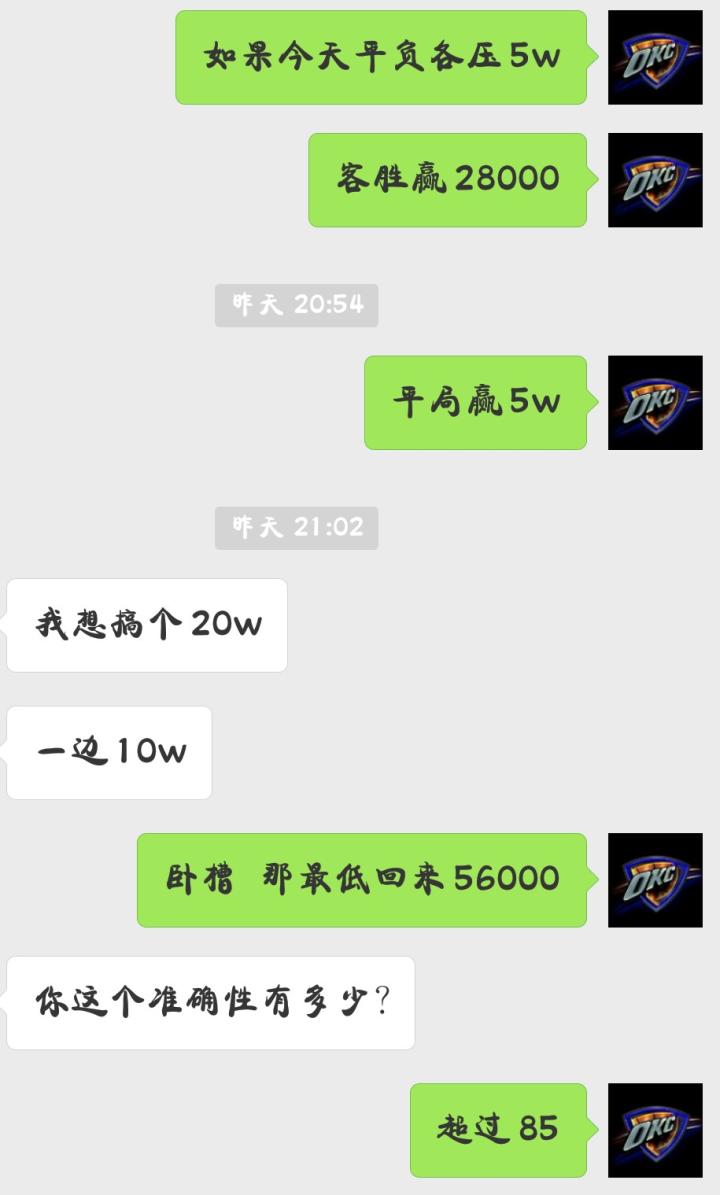
Task: Open sender's avatar beside "如果今天平负各压5w"
Action: [655, 57]
